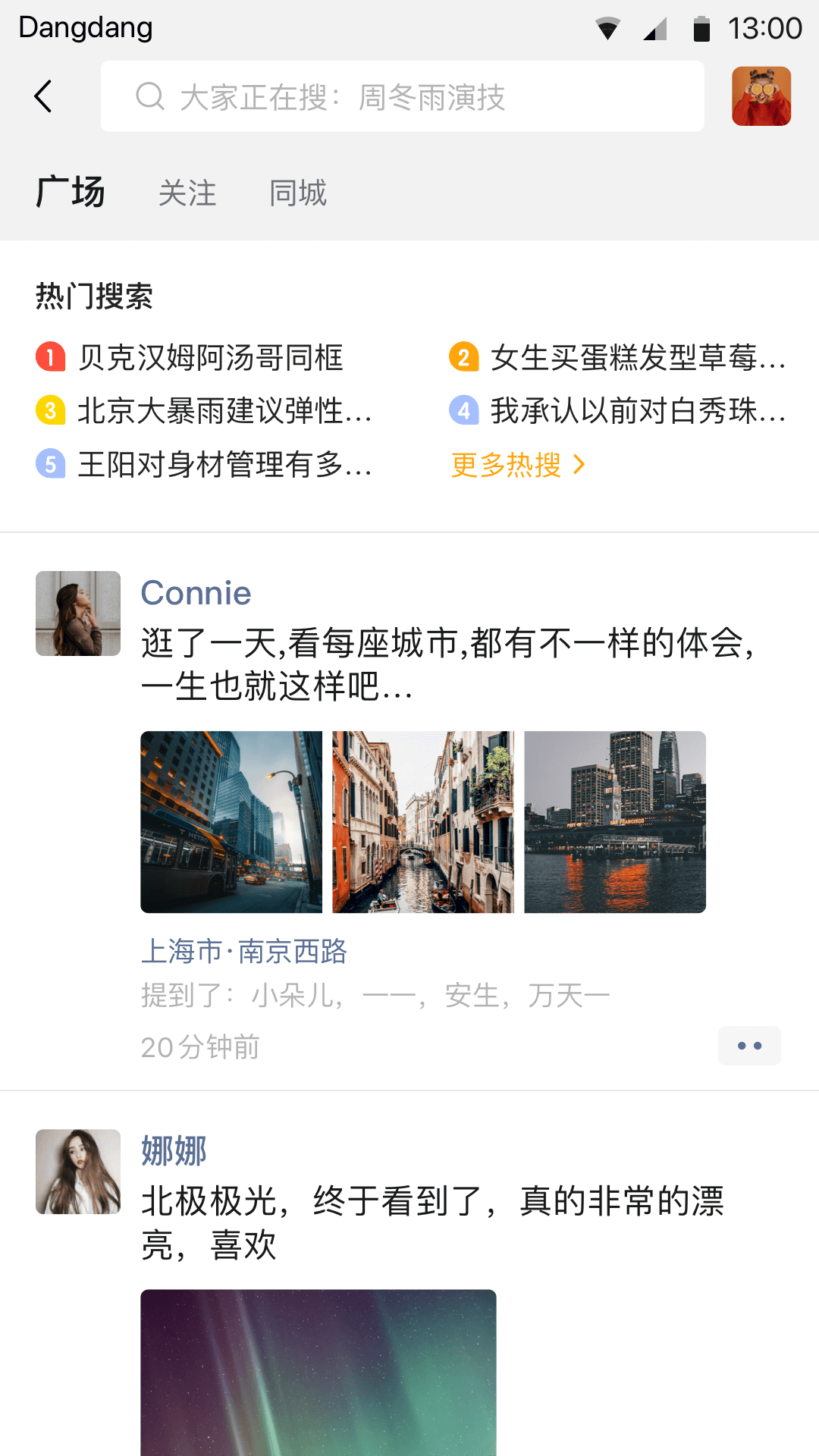Switch to the 同城 tab
Screen dimensions: 819x1456
tap(298, 194)
